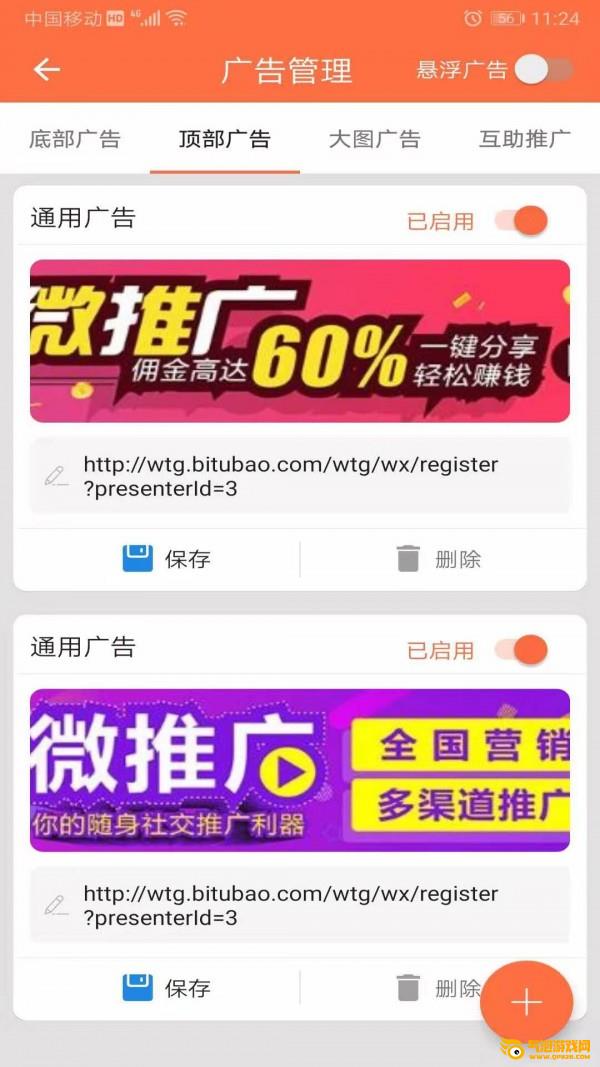Save the second ad with 保存
This screenshot has height=1067, width=600.
(x=166, y=988)
